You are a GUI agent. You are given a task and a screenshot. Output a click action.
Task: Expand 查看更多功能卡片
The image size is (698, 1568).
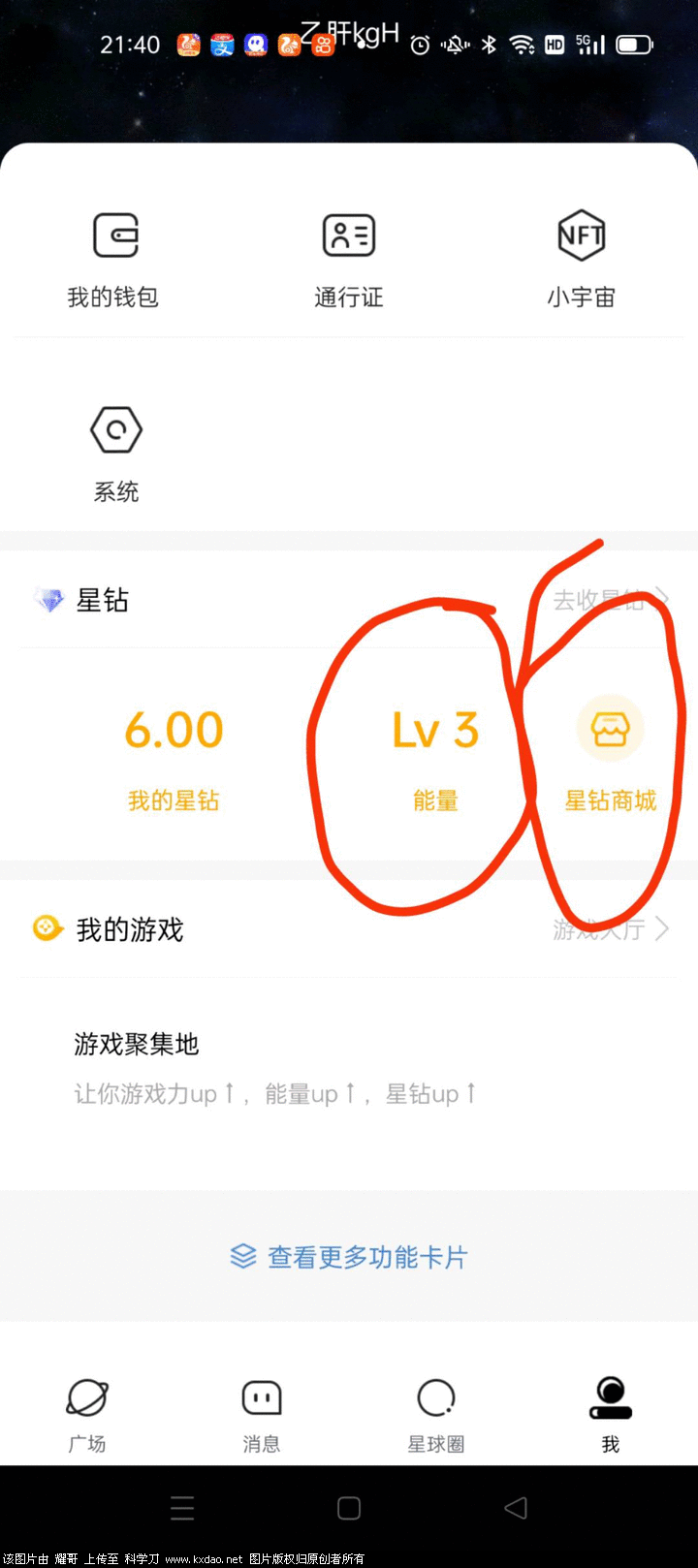348,1256
